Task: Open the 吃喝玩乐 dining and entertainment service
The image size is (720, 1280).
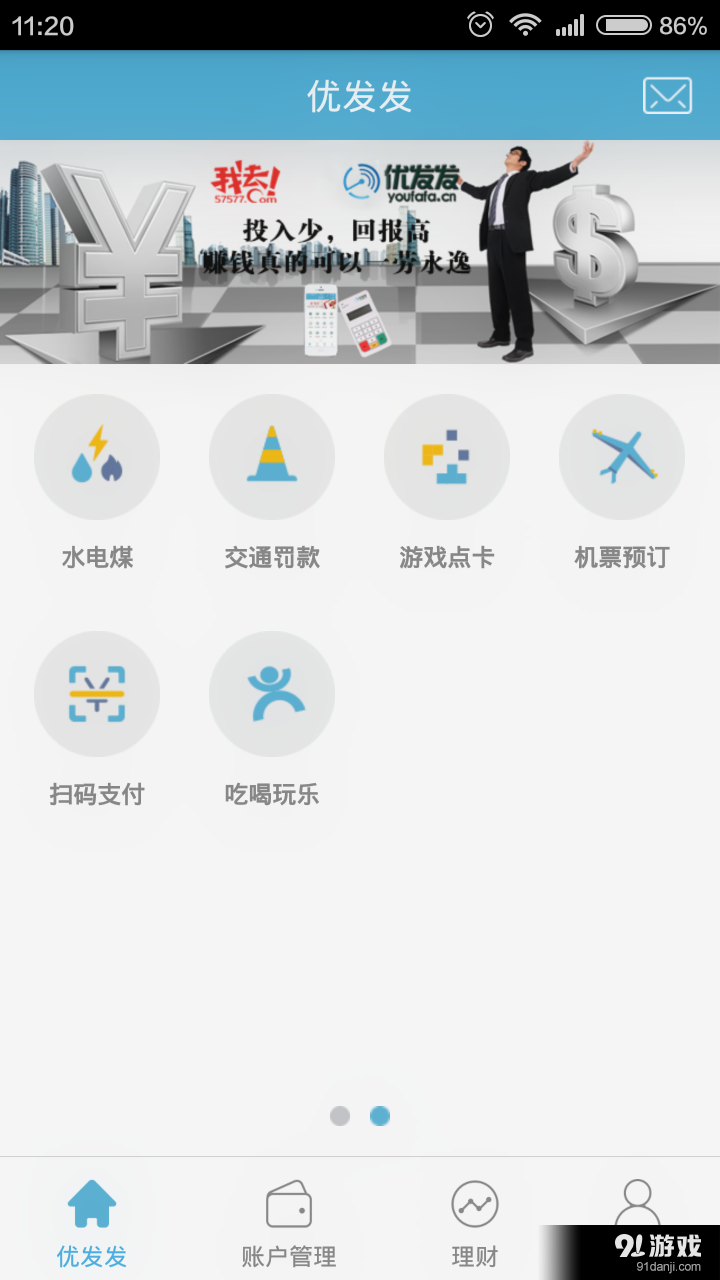Action: [x=272, y=694]
